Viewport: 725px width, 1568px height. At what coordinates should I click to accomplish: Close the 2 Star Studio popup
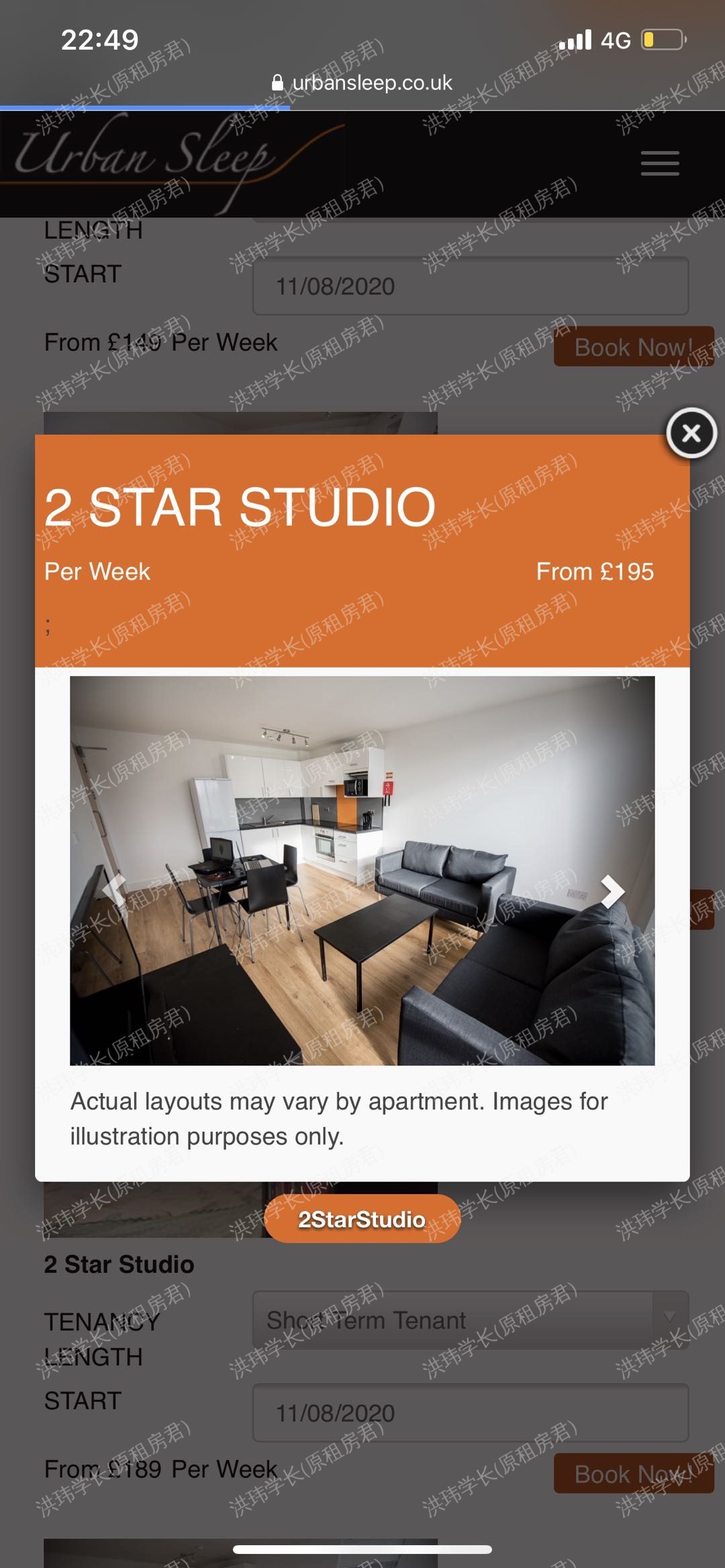[x=691, y=433]
